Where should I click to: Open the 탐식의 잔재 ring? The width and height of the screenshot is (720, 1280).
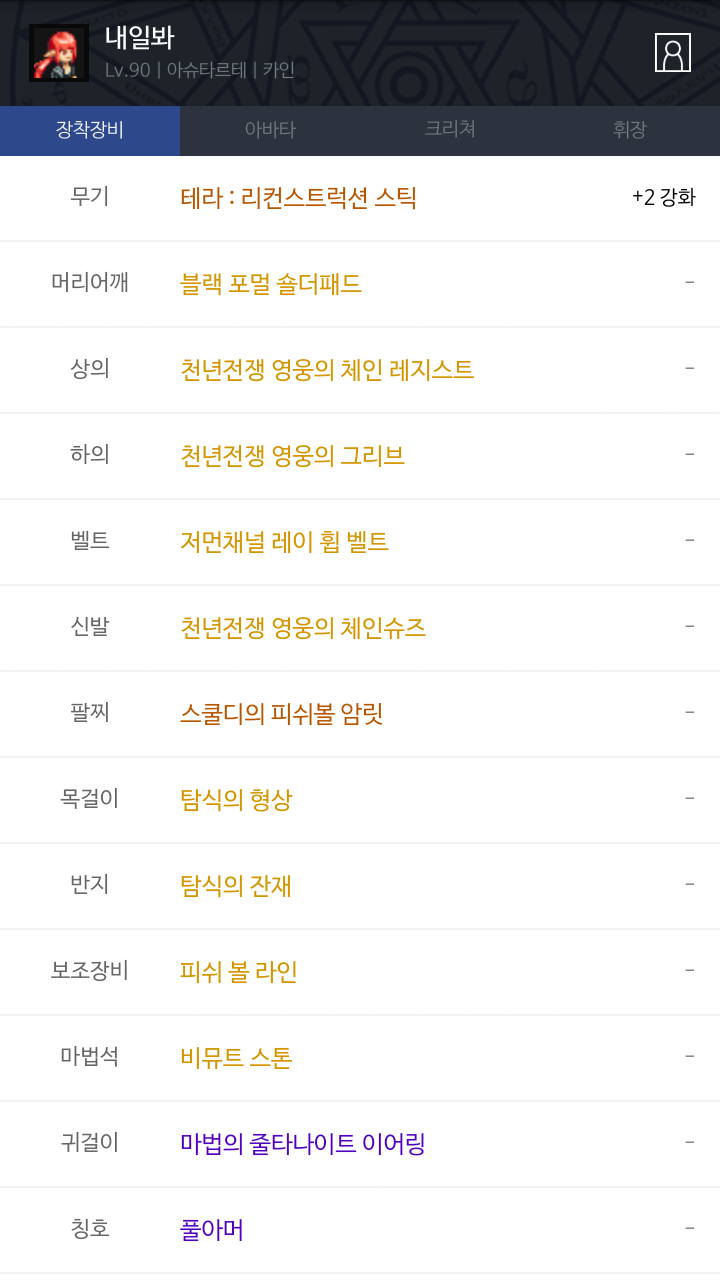tap(236, 886)
